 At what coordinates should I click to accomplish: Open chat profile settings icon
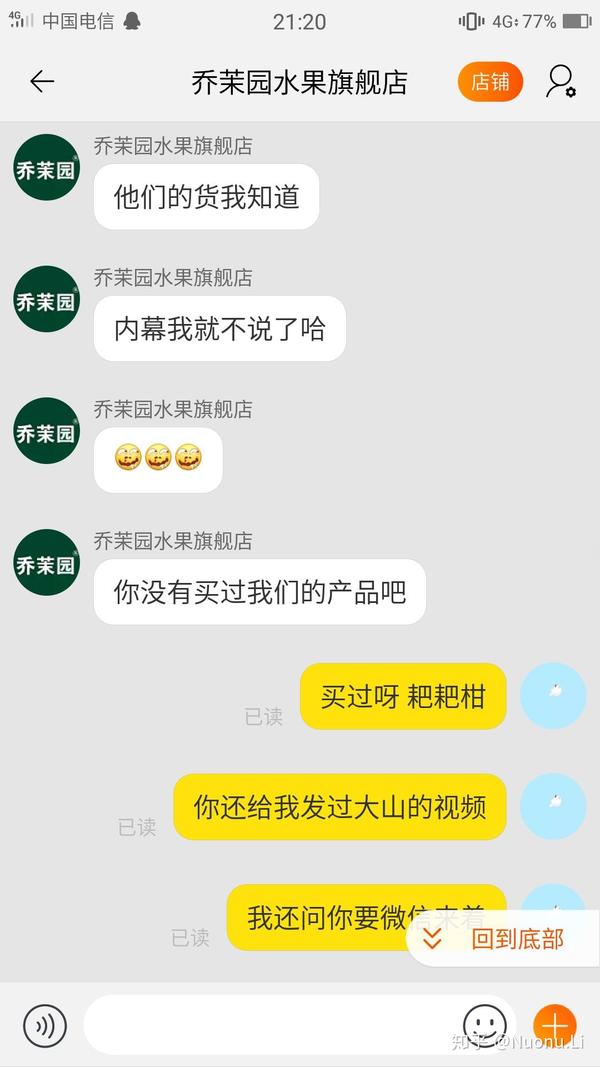[560, 82]
